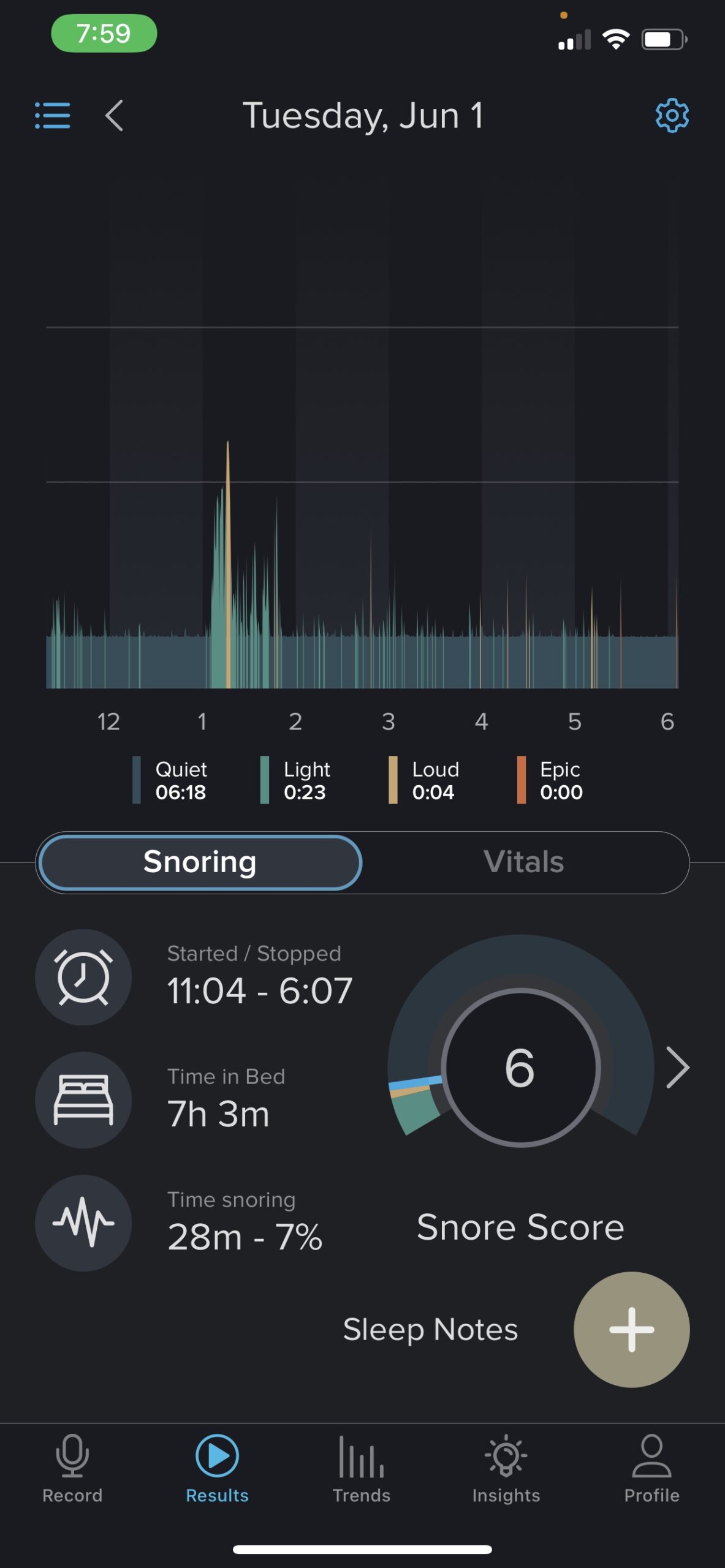Image resolution: width=725 pixels, height=1568 pixels.
Task: Open the Insights tab
Action: pos(506,1468)
